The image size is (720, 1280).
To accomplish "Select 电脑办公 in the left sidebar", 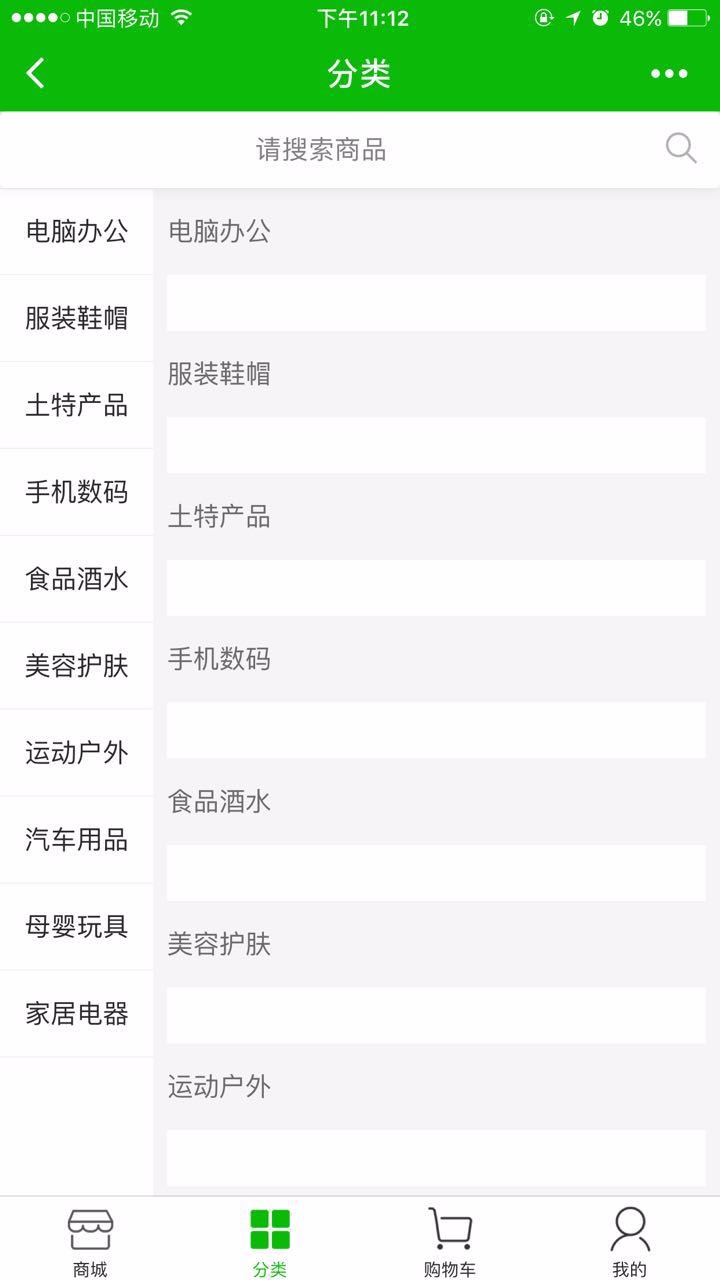I will pyautogui.click(x=77, y=232).
